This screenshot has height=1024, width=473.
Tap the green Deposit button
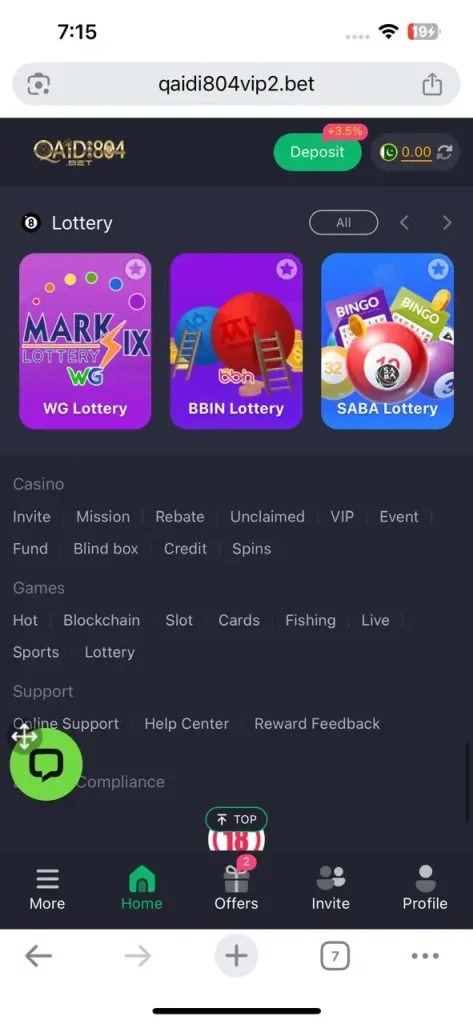(318, 152)
